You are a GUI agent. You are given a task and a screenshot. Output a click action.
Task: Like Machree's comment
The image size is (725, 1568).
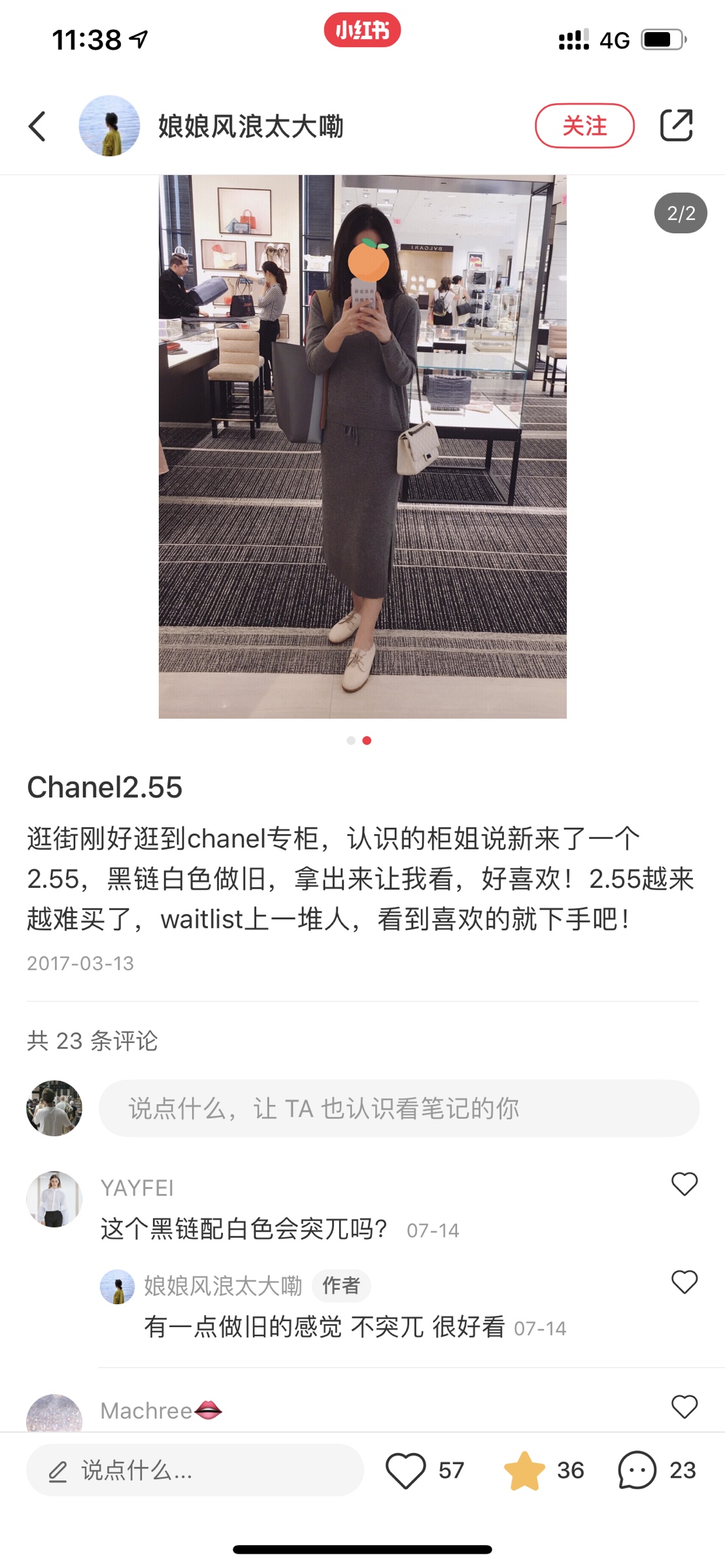(x=684, y=1406)
